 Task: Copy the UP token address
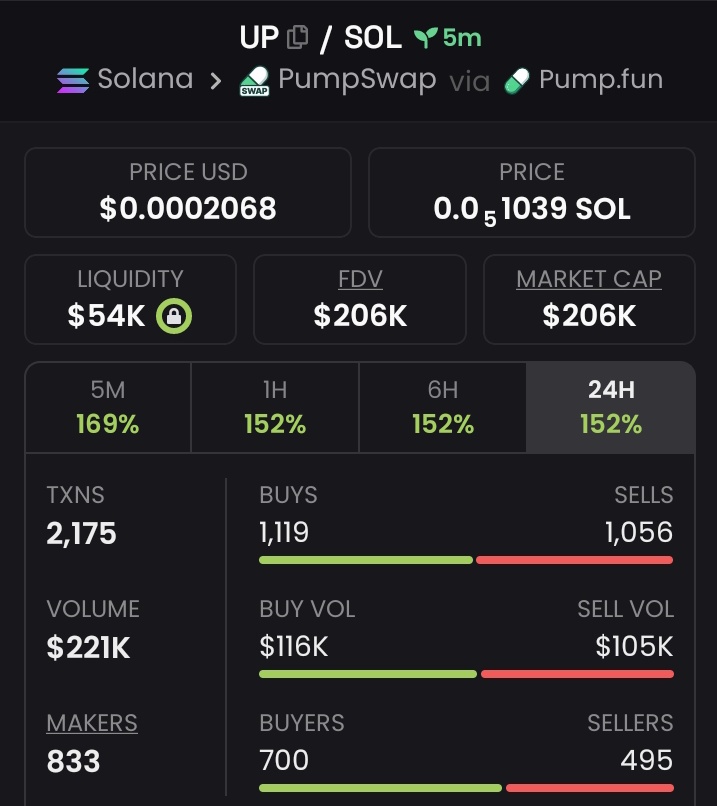[297, 38]
